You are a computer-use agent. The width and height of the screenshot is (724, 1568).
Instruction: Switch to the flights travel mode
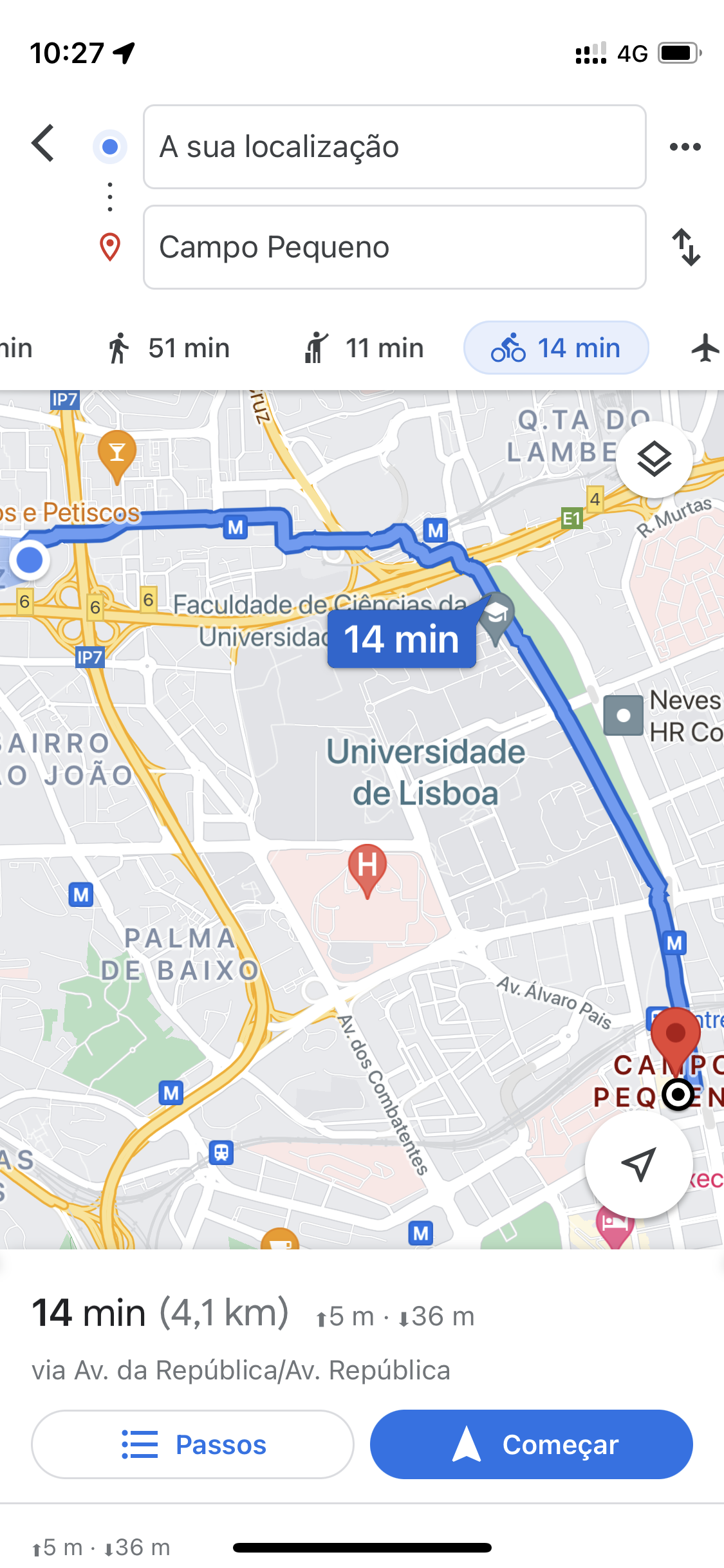pos(705,348)
